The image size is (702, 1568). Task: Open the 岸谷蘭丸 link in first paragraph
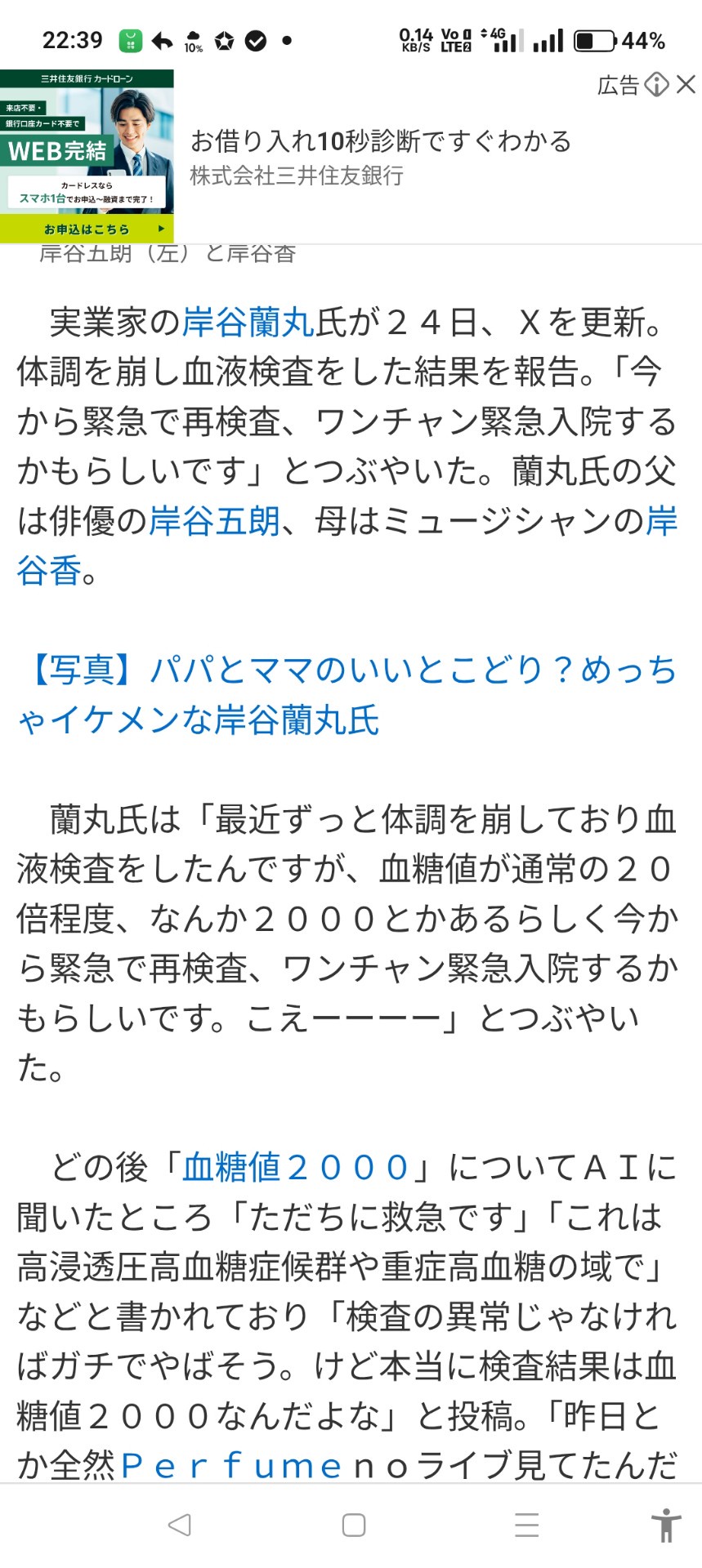[248, 323]
